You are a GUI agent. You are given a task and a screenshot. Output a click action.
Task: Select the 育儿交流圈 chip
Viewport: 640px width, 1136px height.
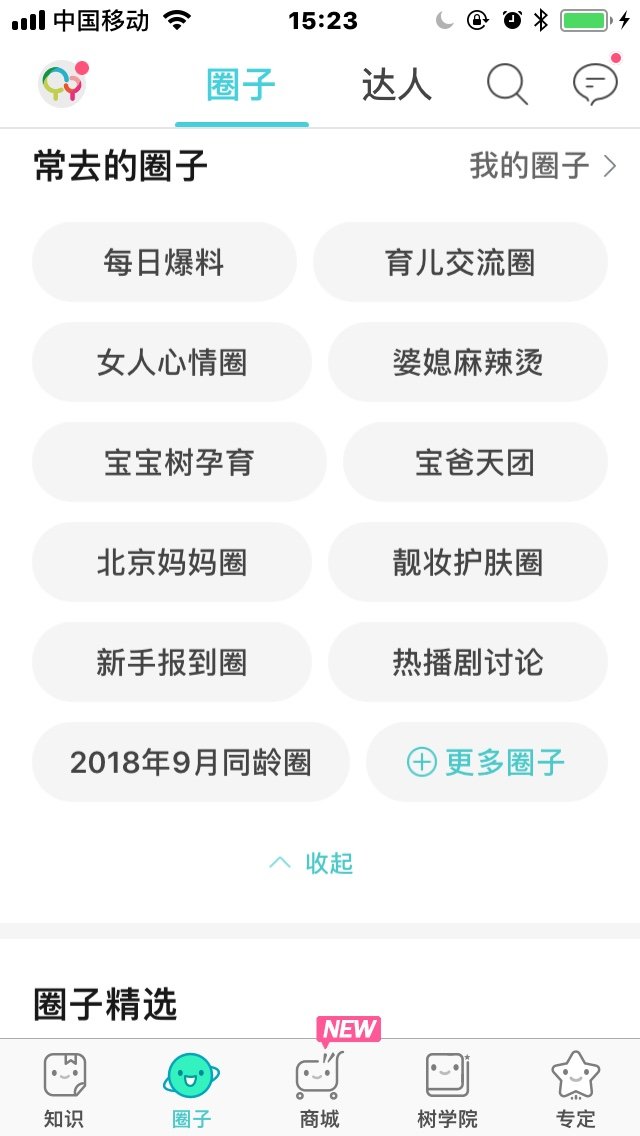click(x=460, y=262)
